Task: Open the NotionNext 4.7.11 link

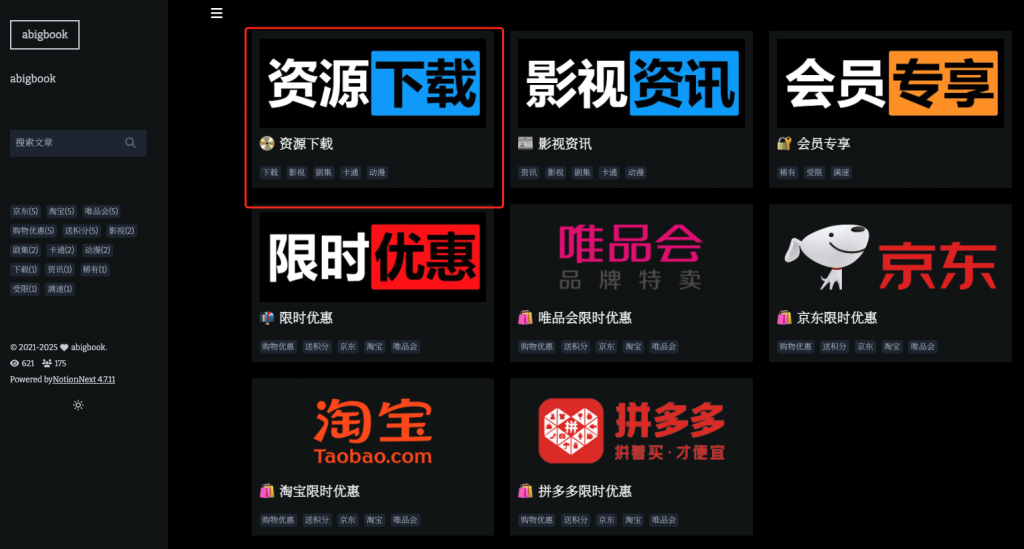Action: tap(84, 380)
